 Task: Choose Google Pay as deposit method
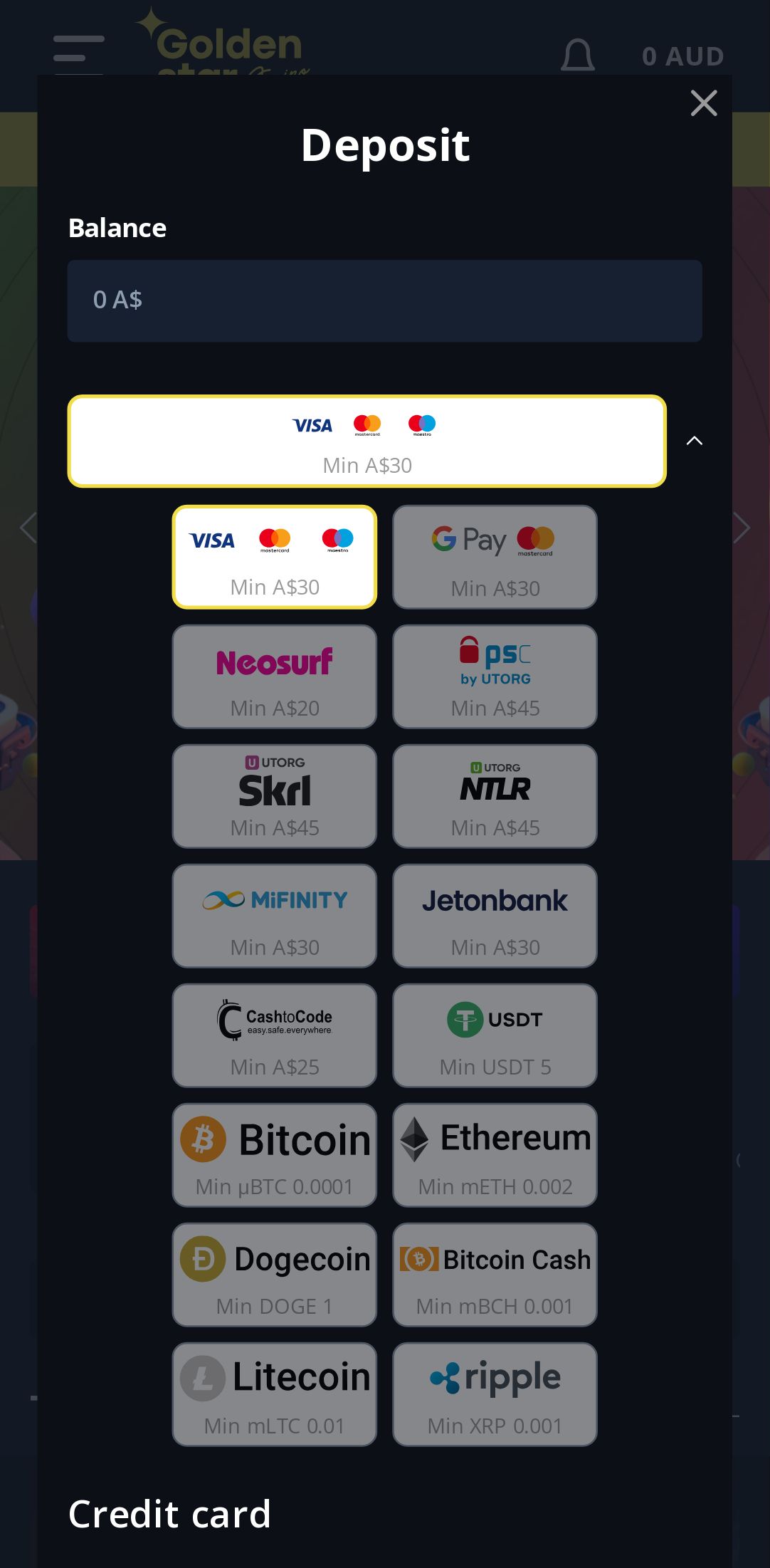[x=495, y=557]
